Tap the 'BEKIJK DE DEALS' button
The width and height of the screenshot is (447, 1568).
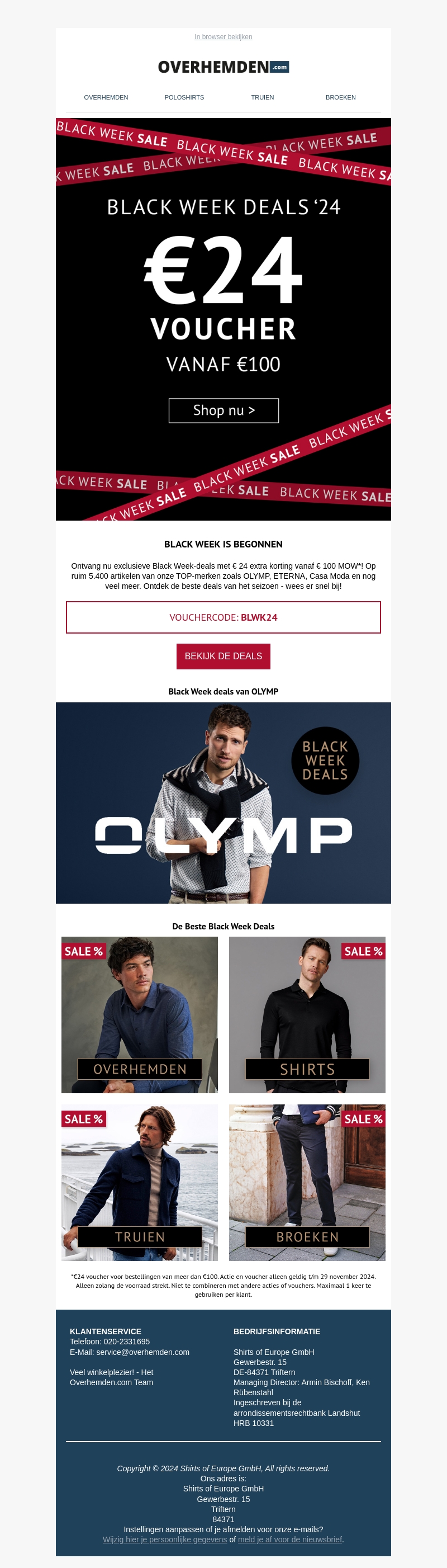coord(223,656)
